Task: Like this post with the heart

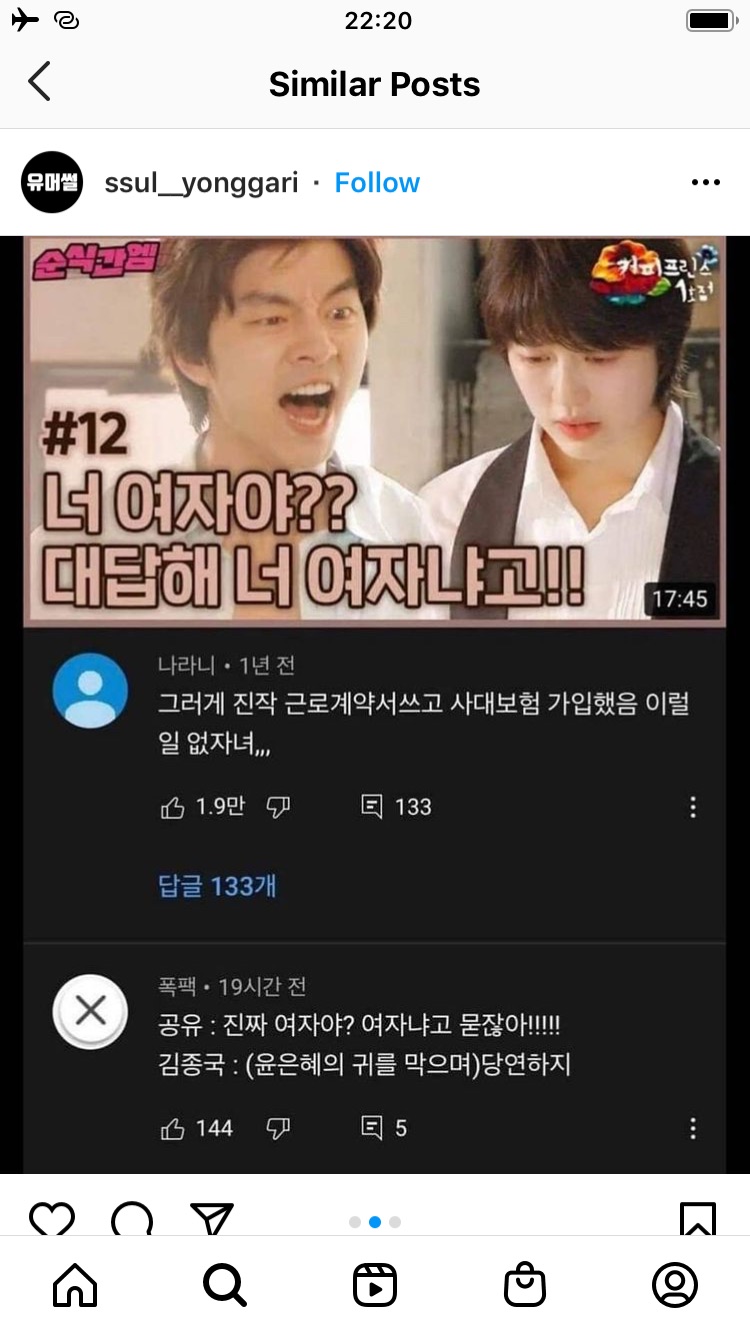Action: [52, 1218]
